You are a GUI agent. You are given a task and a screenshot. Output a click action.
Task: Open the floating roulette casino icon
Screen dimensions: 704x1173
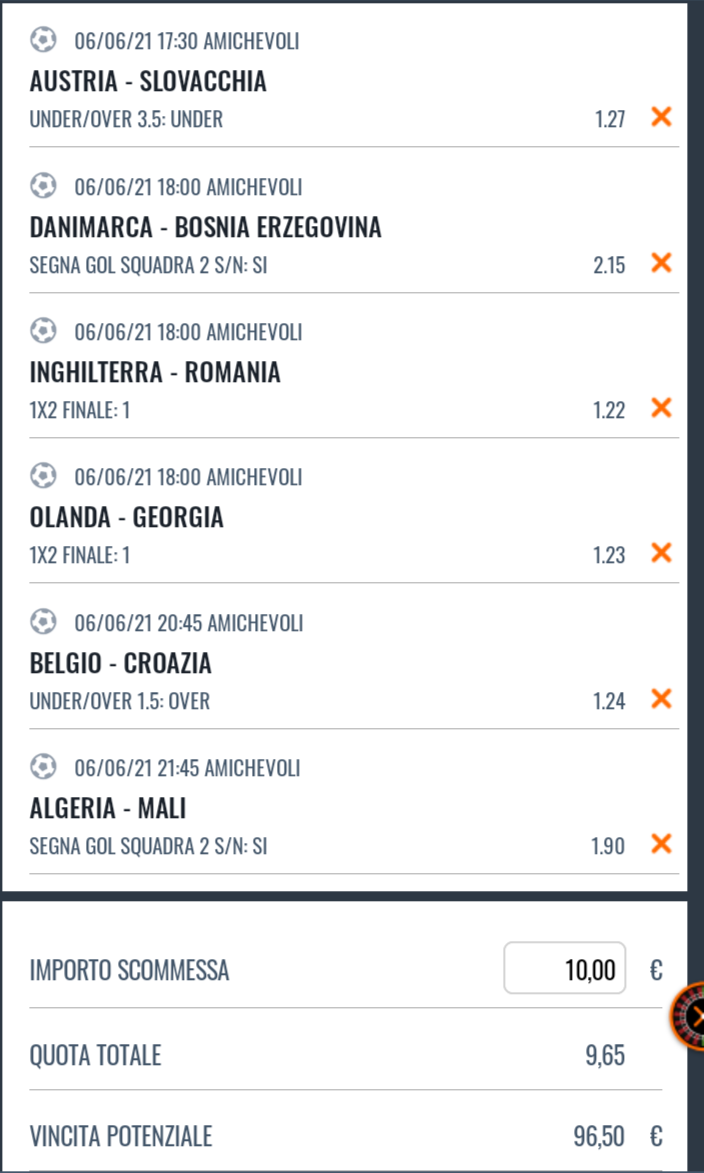pos(688,1016)
